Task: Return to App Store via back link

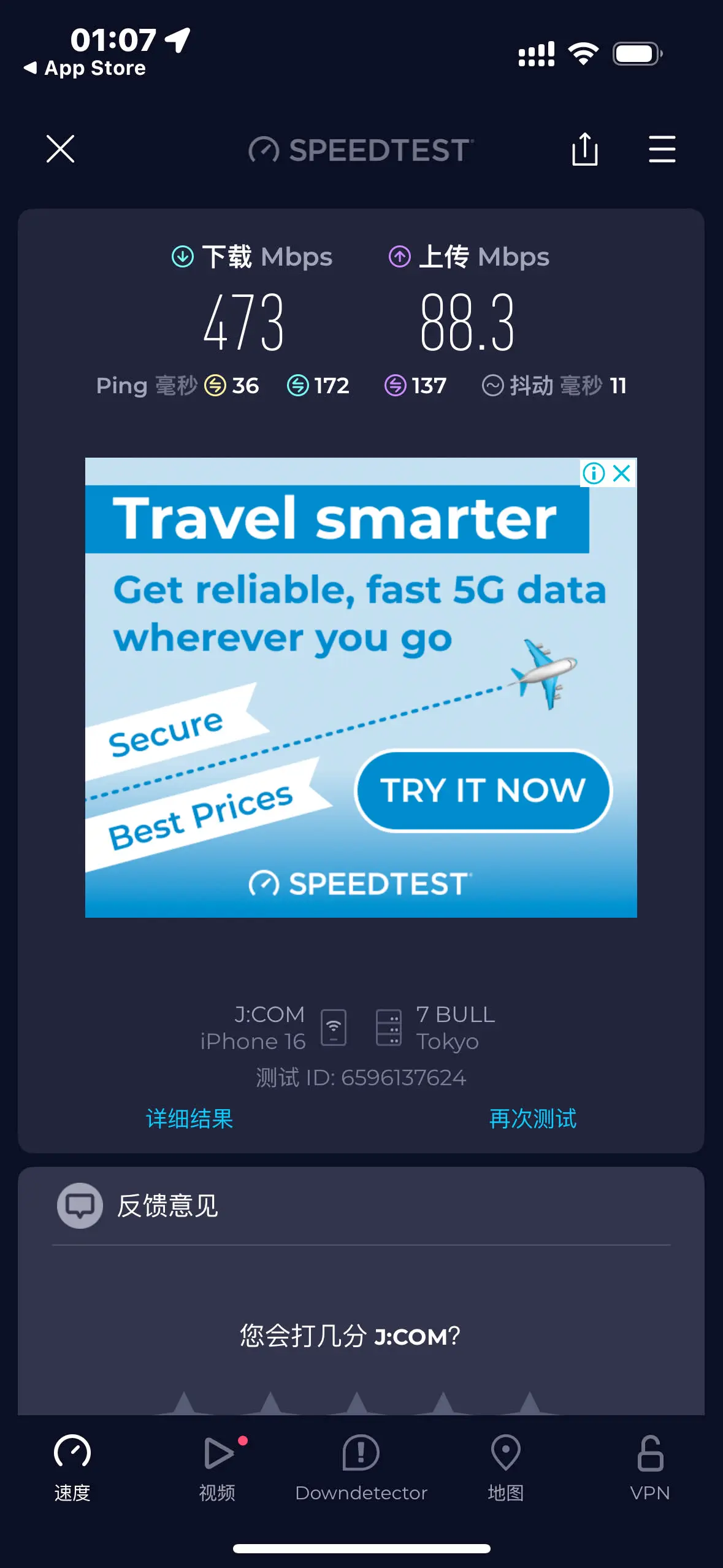Action: click(85, 68)
